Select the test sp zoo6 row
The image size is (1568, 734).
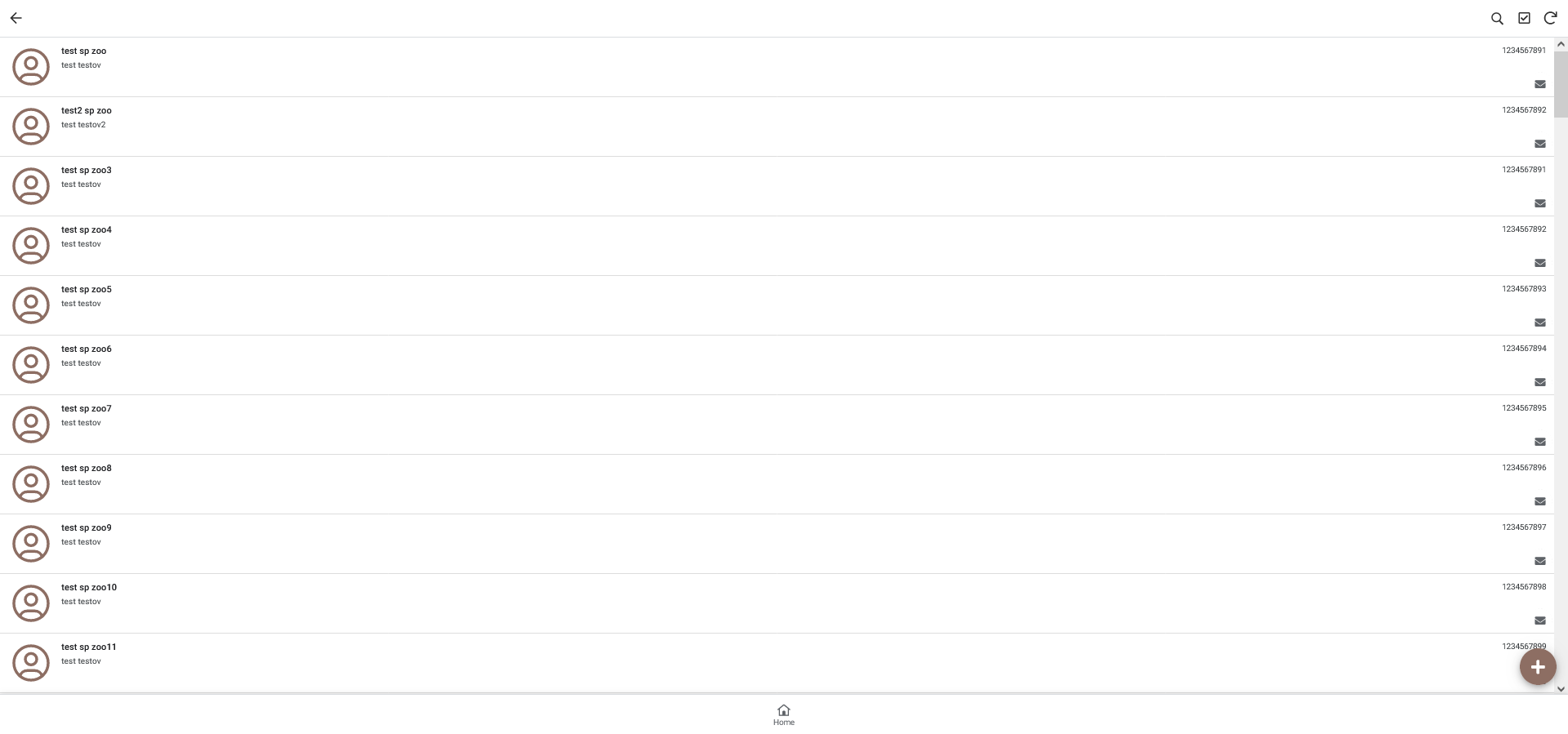(86, 349)
